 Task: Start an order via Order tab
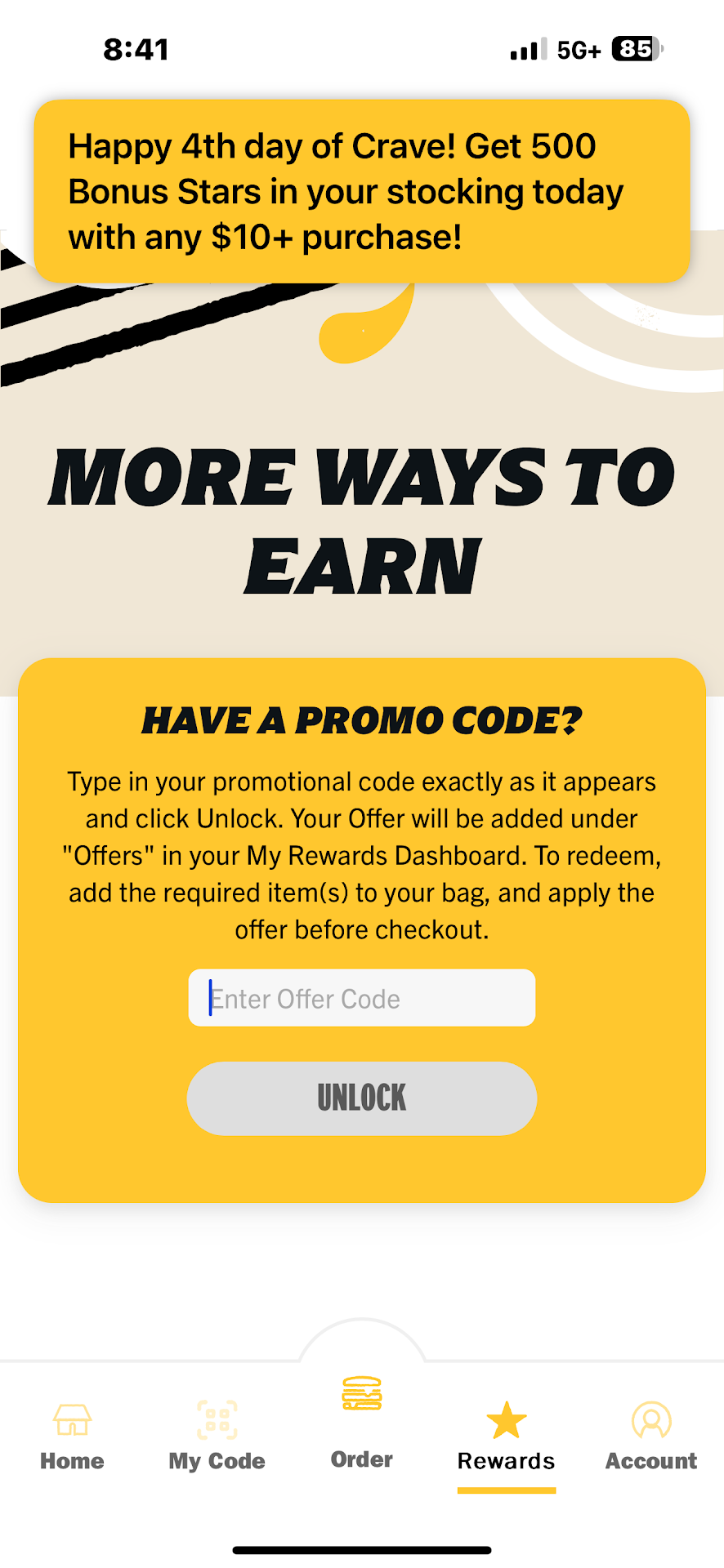coord(362,1421)
